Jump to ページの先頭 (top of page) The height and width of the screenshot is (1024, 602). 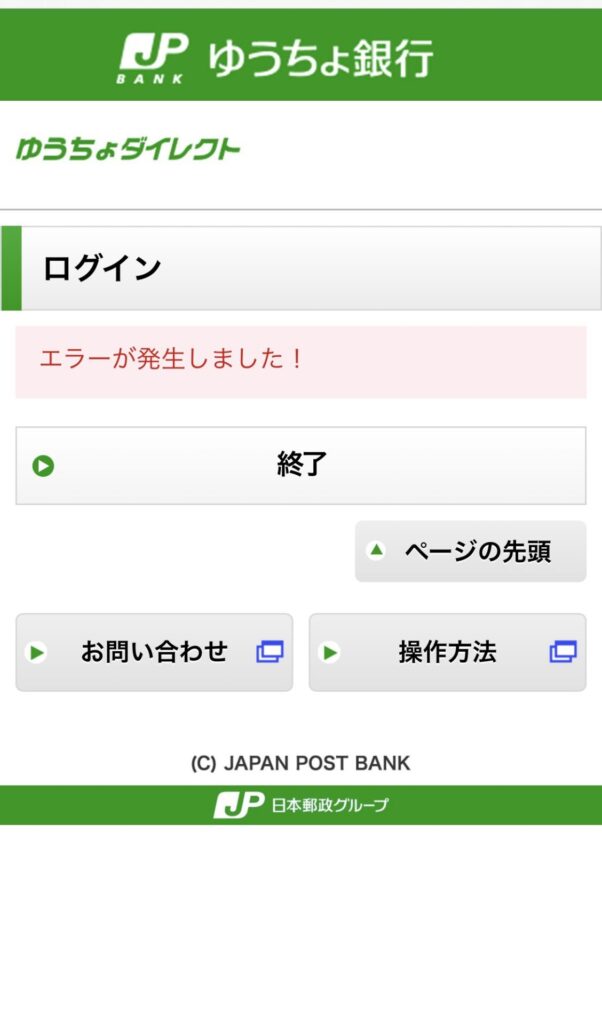pyautogui.click(x=470, y=551)
